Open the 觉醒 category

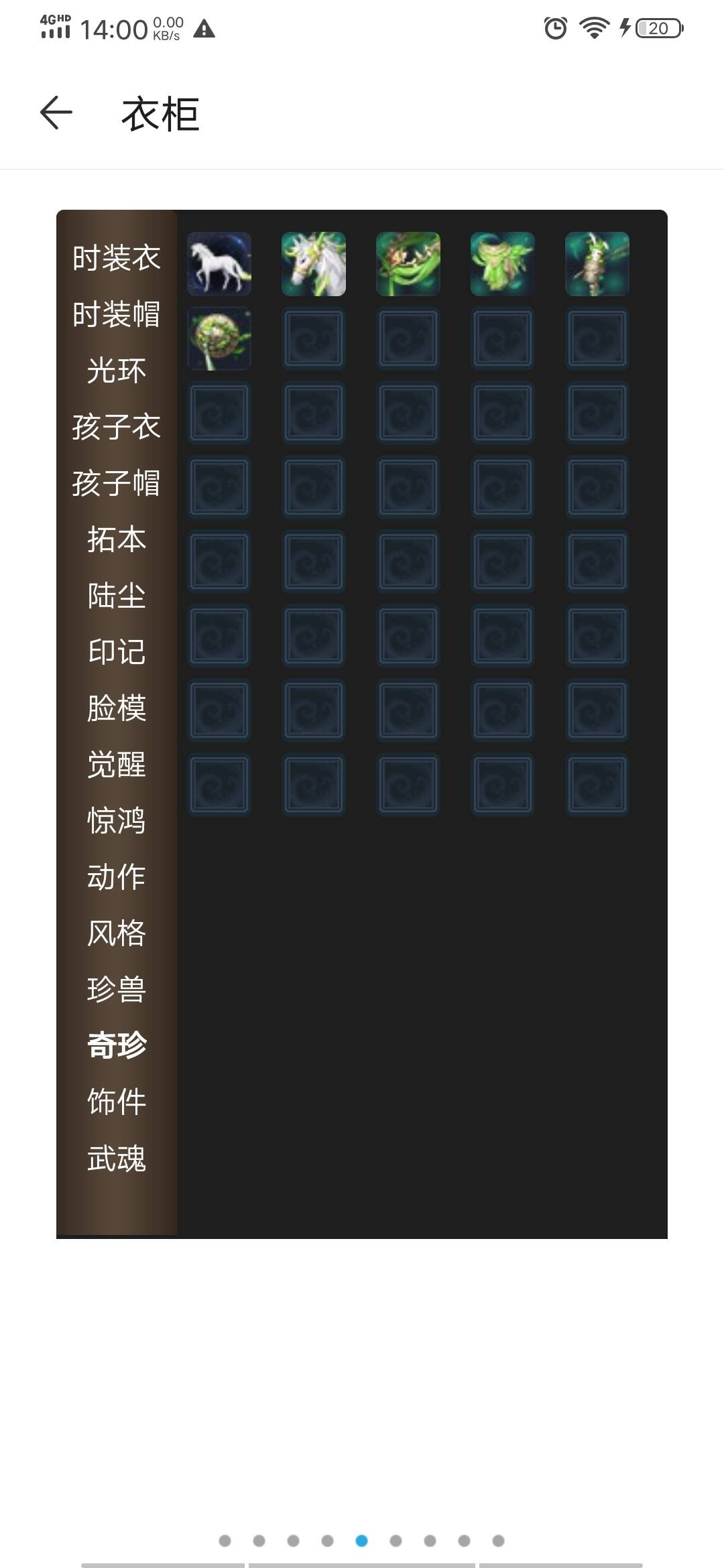tap(117, 765)
